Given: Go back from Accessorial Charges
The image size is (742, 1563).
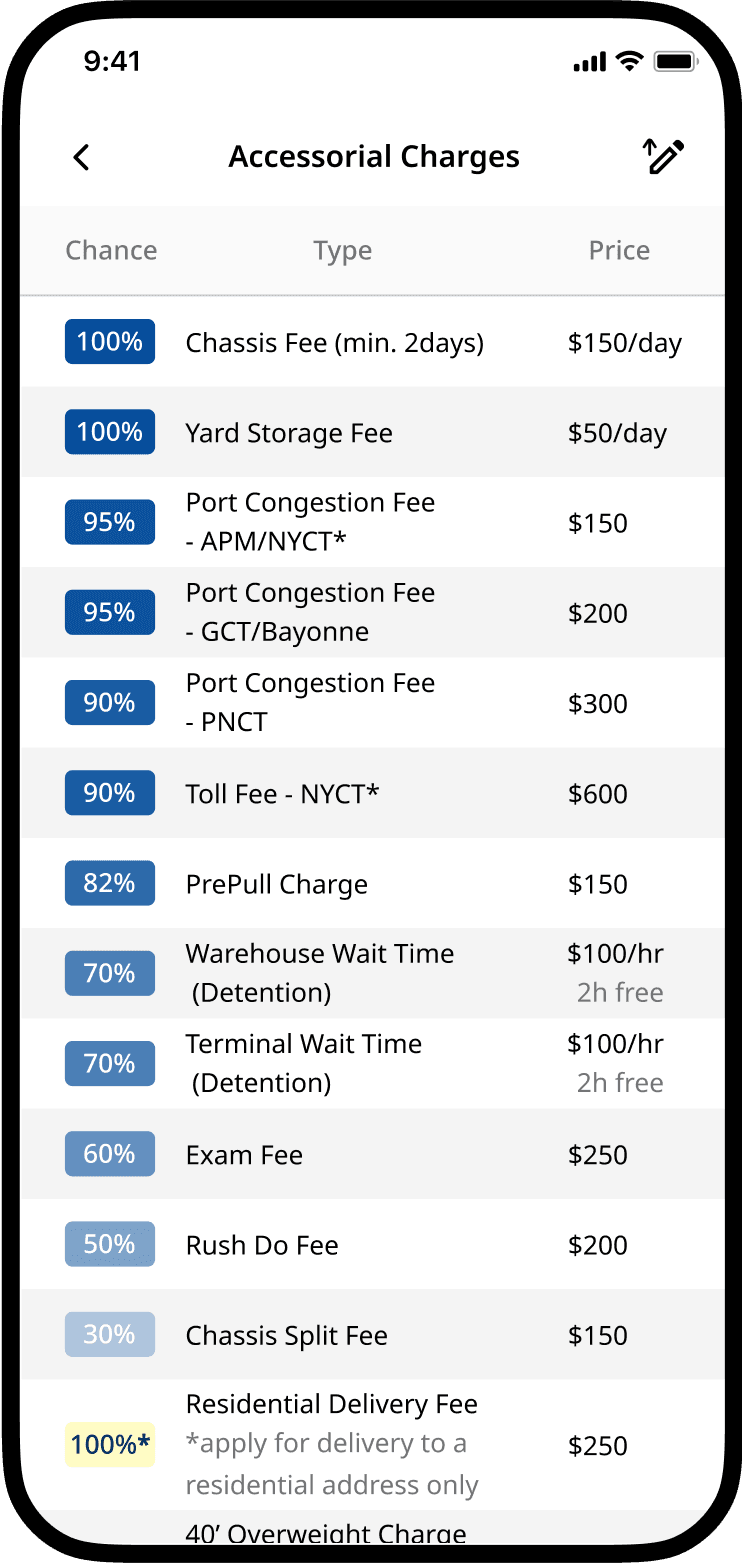Looking at the screenshot, I should pos(82,157).
